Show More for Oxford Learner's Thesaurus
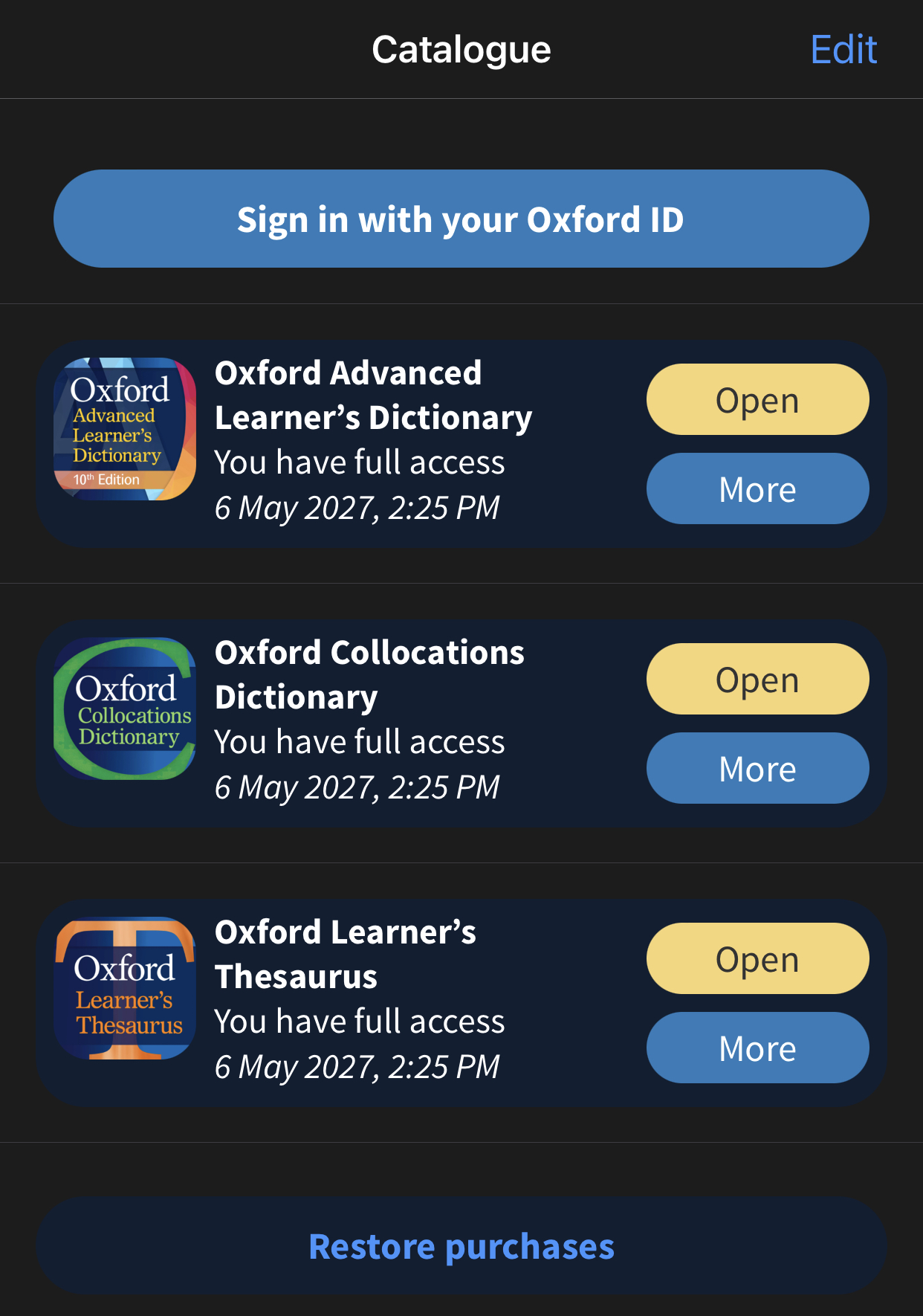The width and height of the screenshot is (923, 1316). [757, 1048]
